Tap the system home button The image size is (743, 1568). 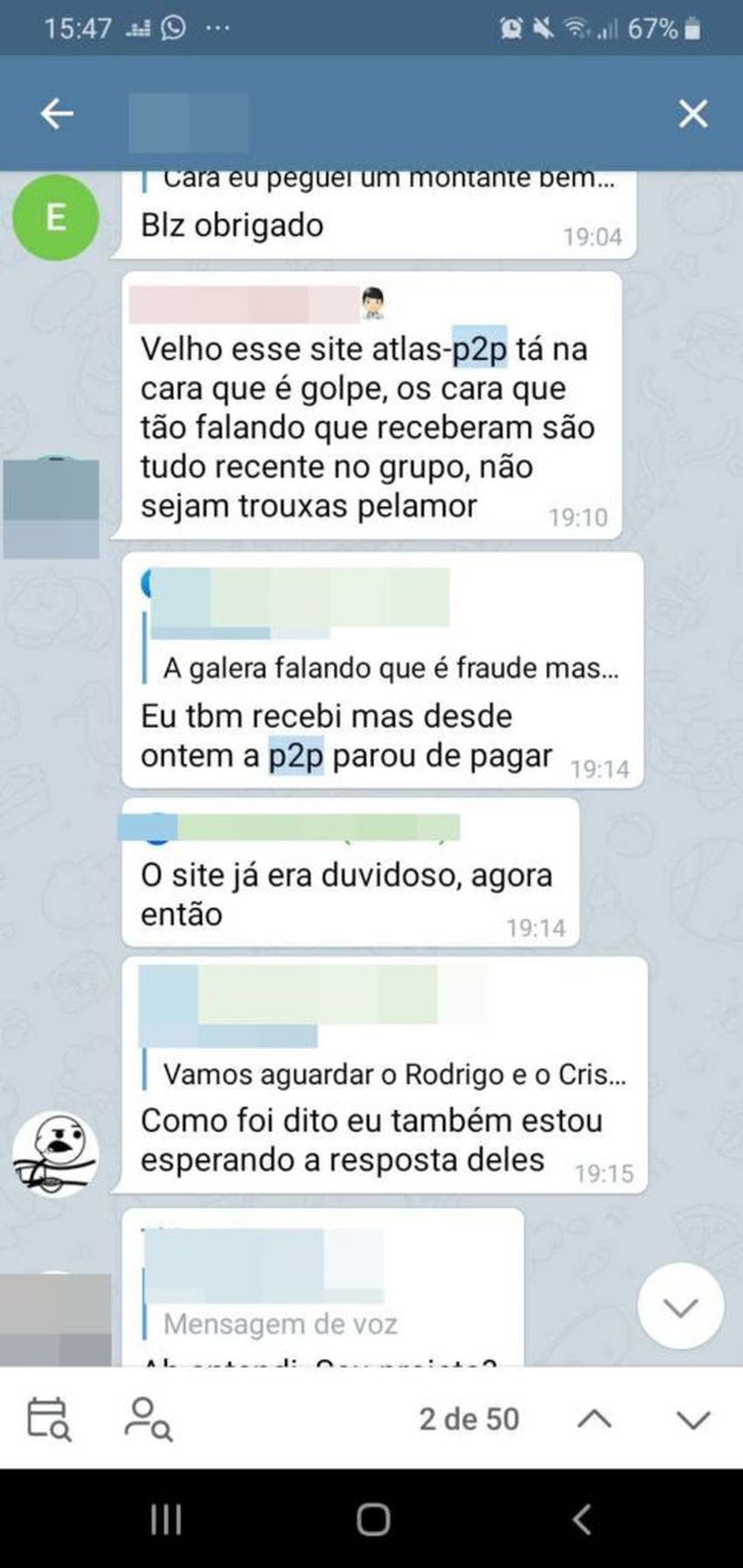tap(372, 1519)
